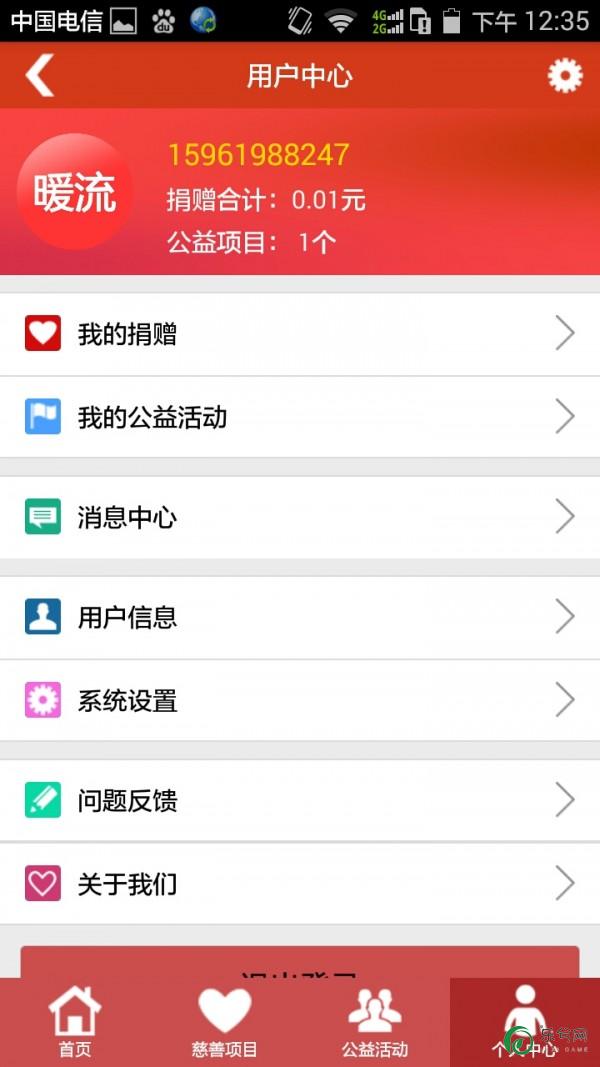Viewport: 600px width, 1067px height.
Task: View 用户信息 user info
Action: [300, 617]
